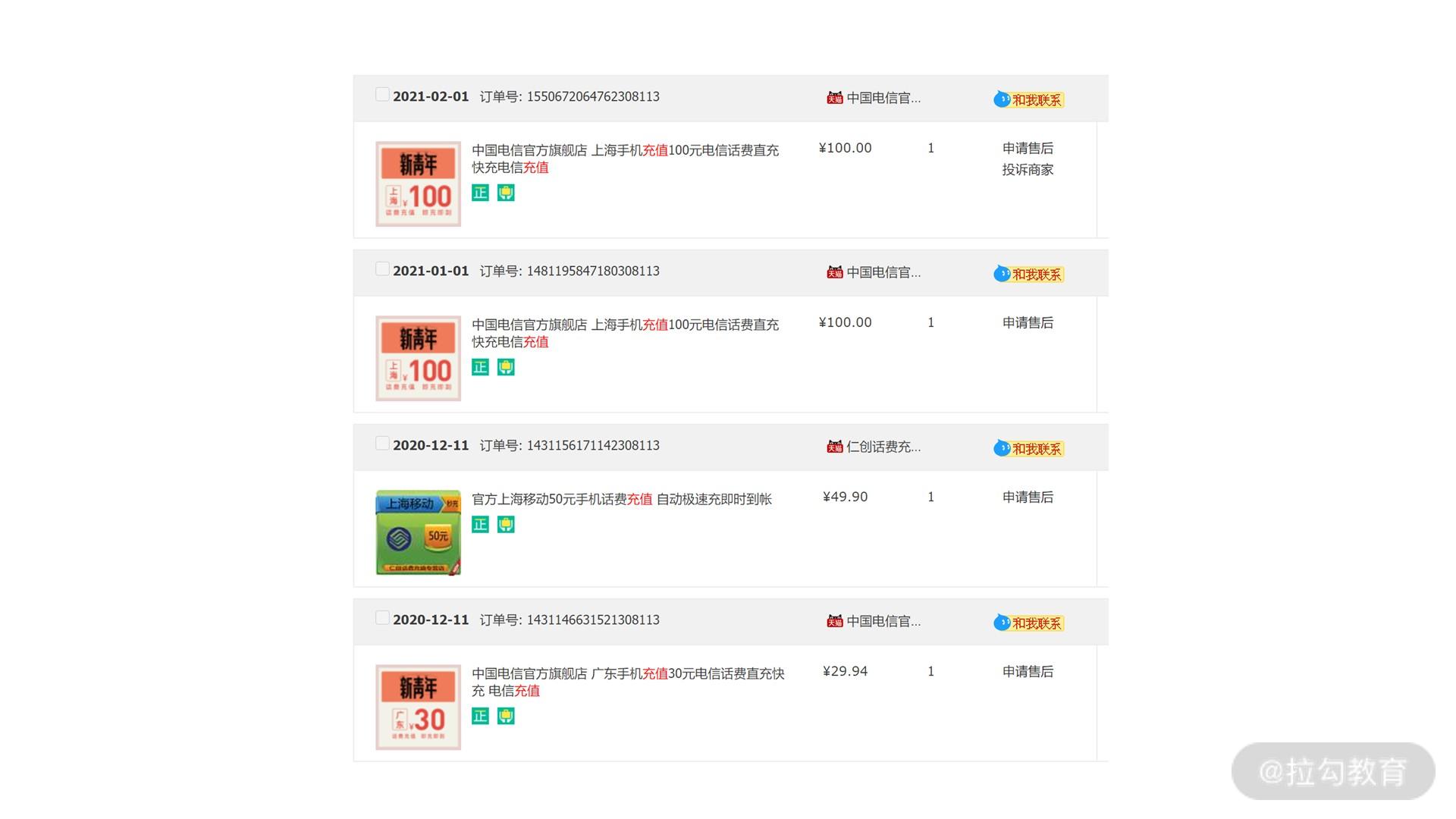Open 投诉商家 to complain about the seller
Viewport: 1456px width, 819px height.
tap(1028, 170)
